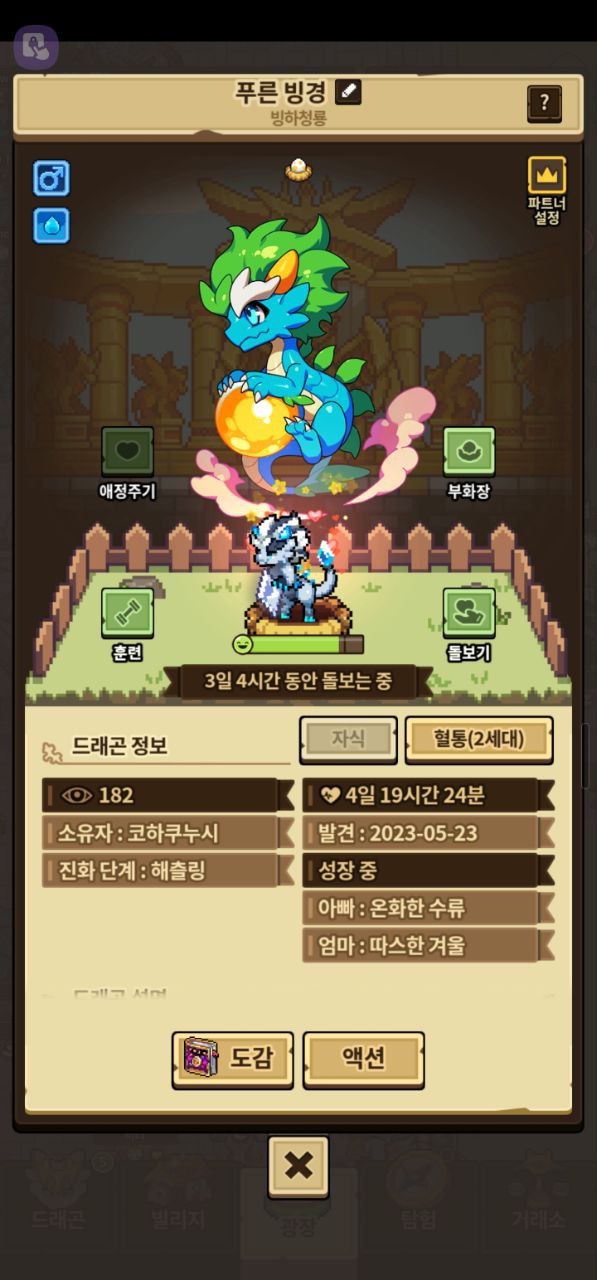
Task: Open the help question mark
Action: (544, 103)
